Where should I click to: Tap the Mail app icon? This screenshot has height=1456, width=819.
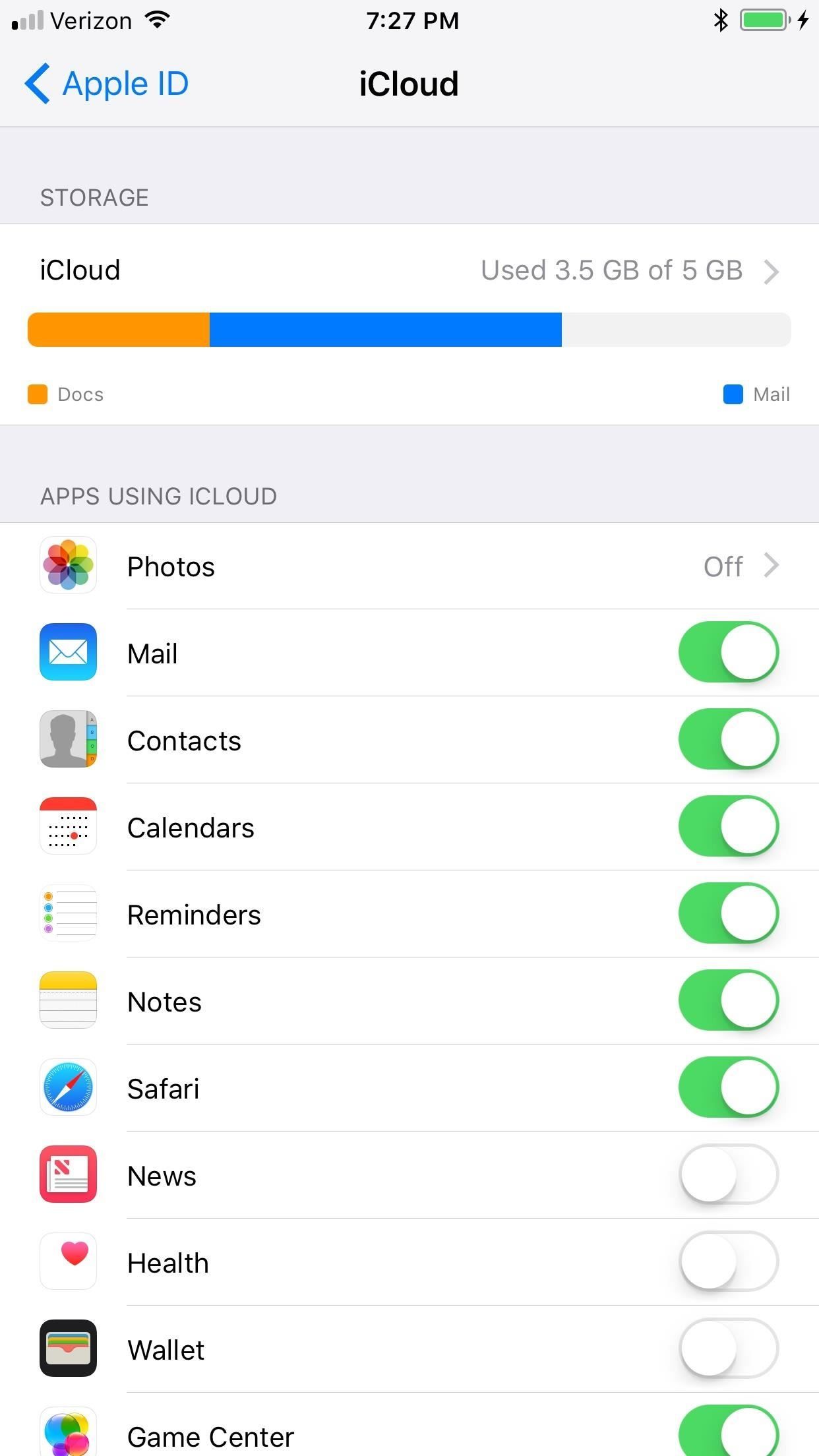68,653
